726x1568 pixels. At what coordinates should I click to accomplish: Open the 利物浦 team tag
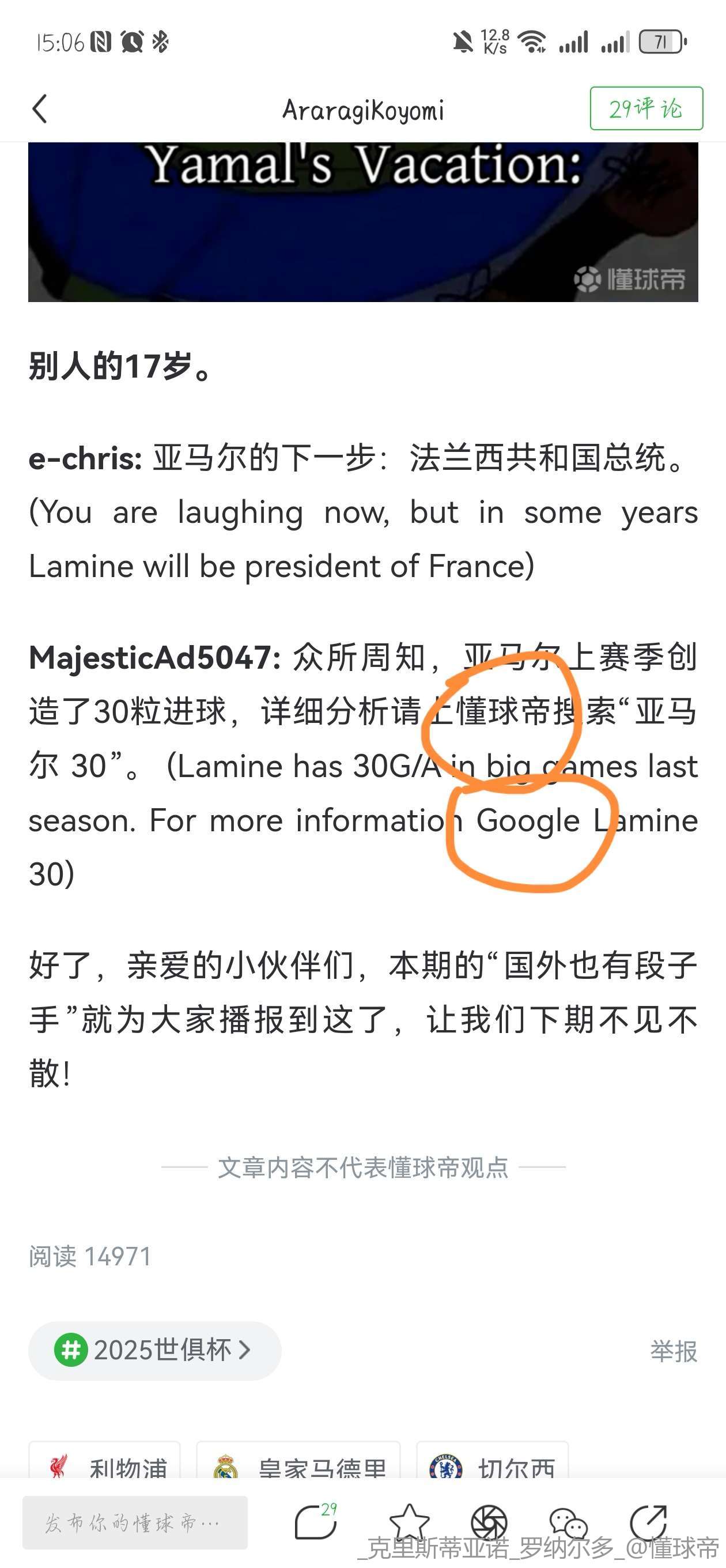pyautogui.click(x=105, y=1463)
